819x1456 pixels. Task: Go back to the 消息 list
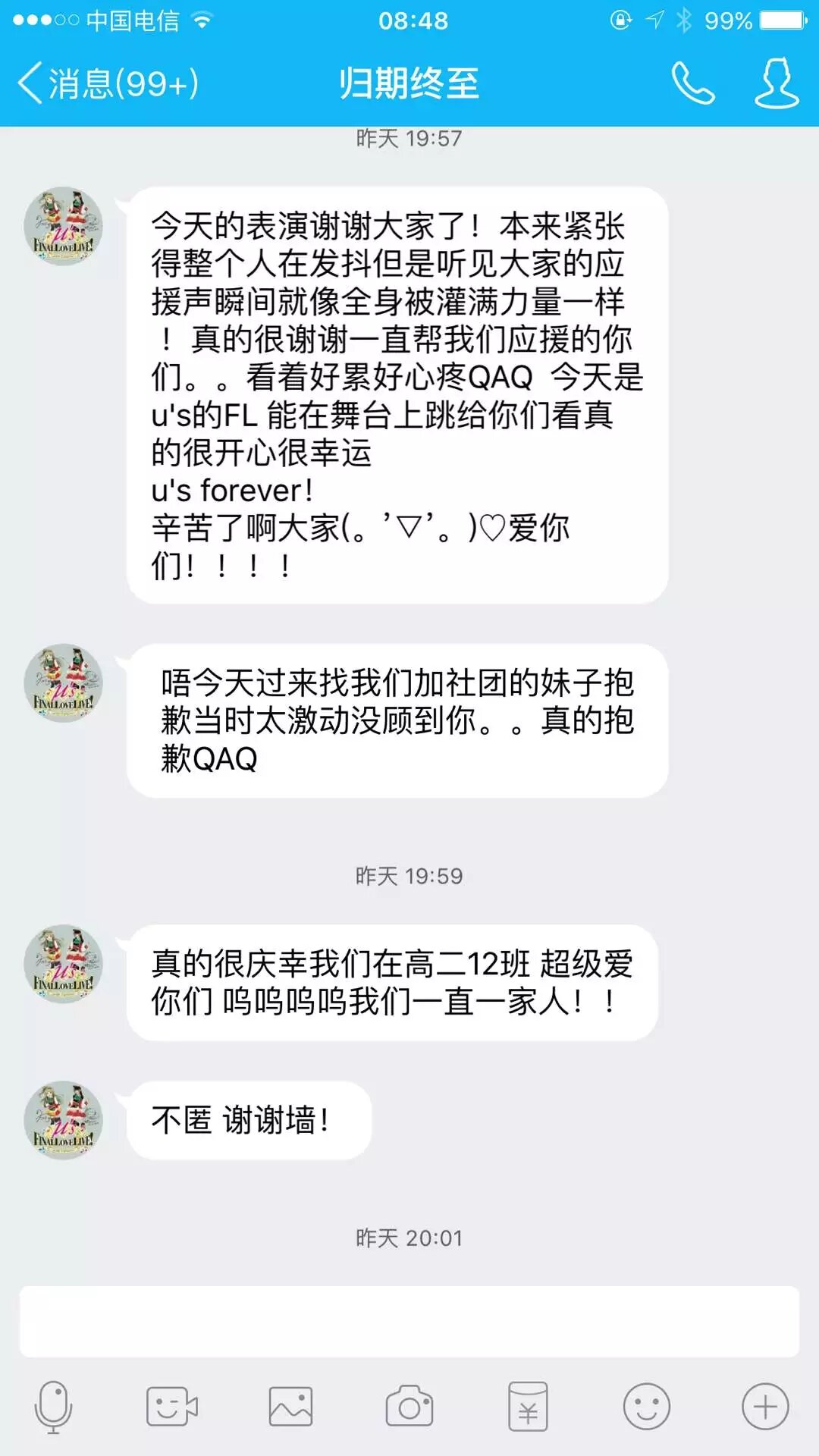[106, 83]
